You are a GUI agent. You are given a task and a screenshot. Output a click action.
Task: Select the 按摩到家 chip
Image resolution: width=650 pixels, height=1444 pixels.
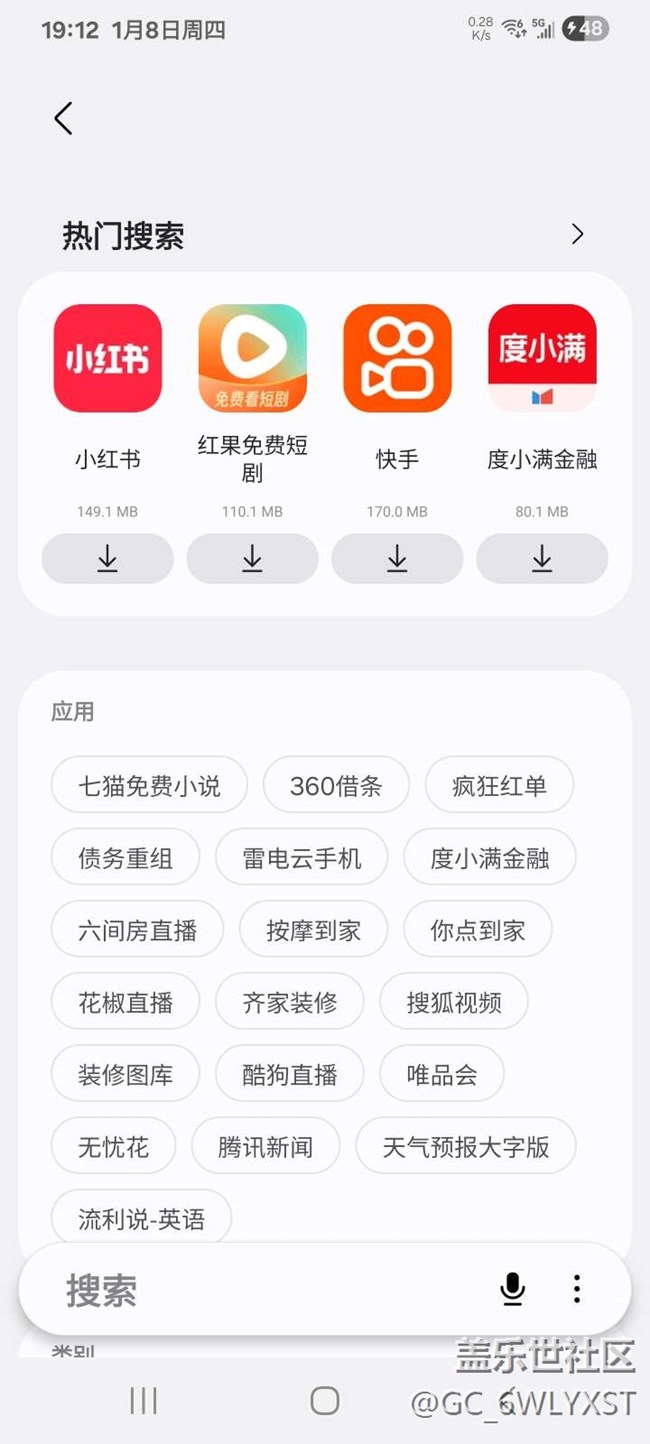pyautogui.click(x=313, y=930)
